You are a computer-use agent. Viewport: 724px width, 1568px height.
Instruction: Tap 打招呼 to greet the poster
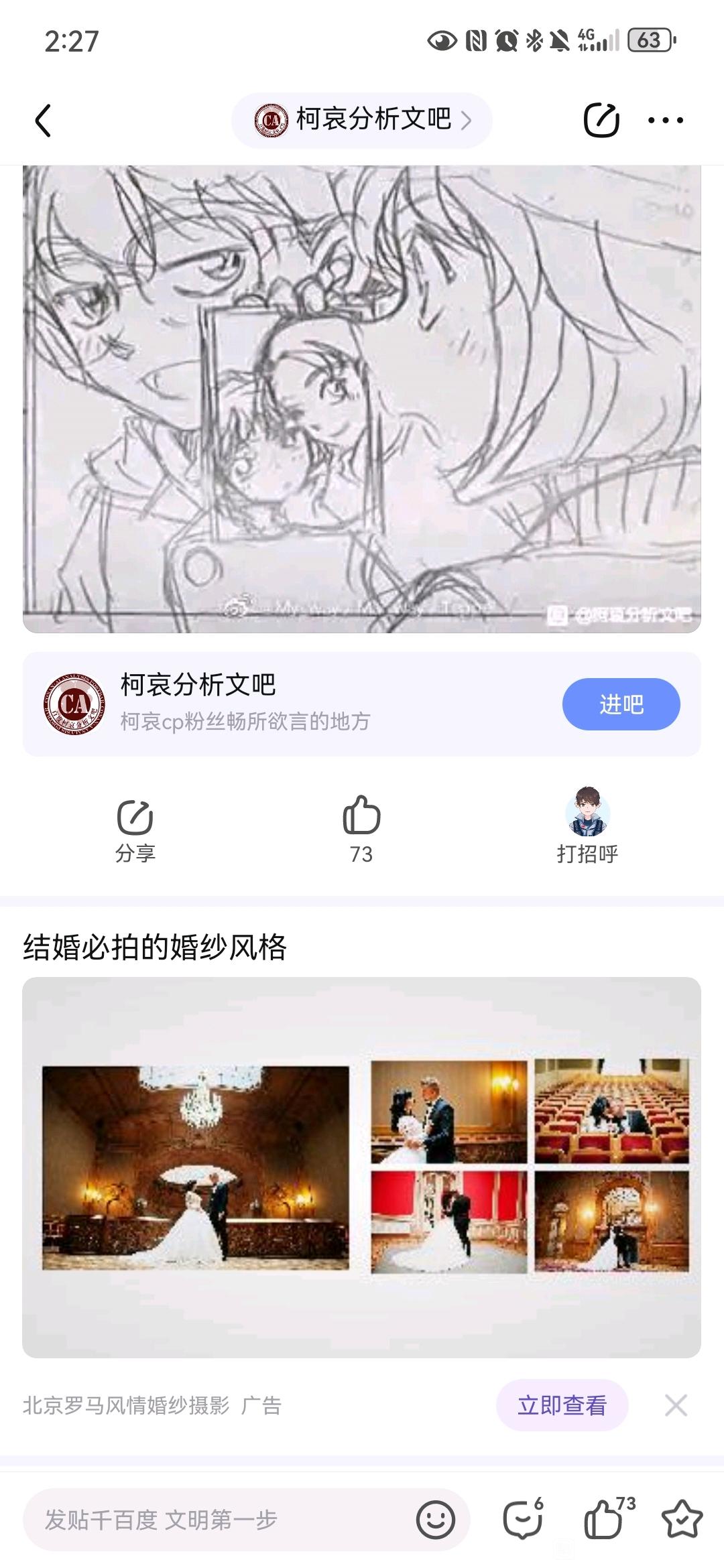pos(587,826)
